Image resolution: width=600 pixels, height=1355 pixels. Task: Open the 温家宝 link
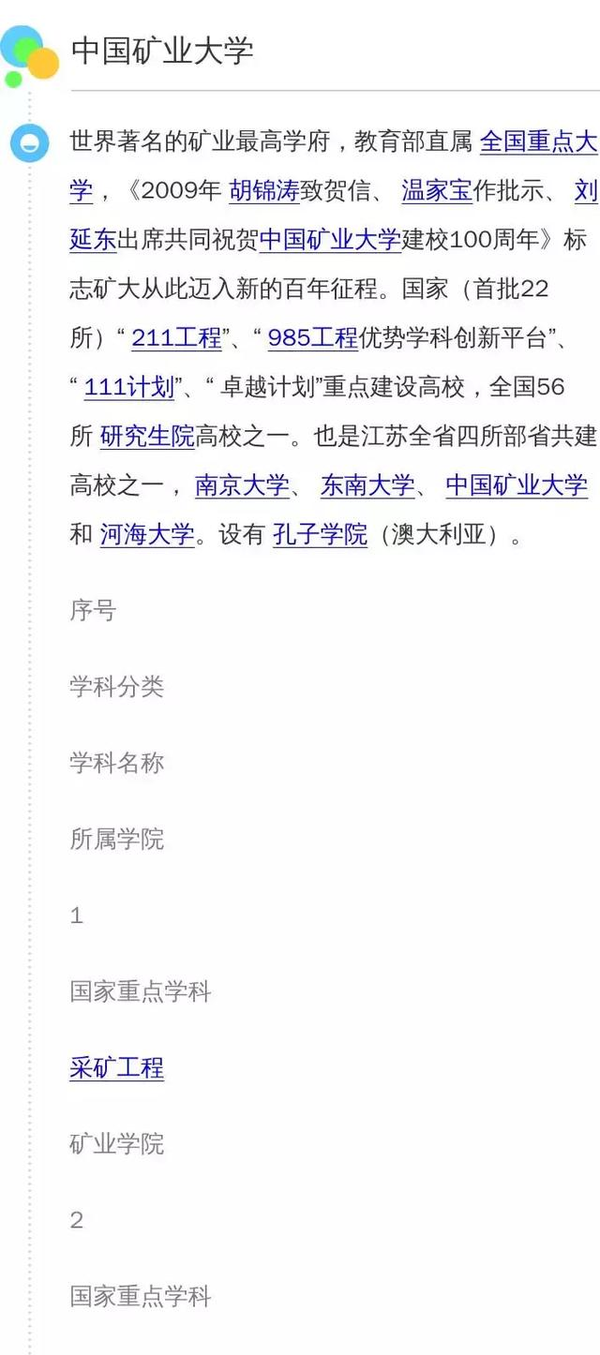click(x=437, y=191)
